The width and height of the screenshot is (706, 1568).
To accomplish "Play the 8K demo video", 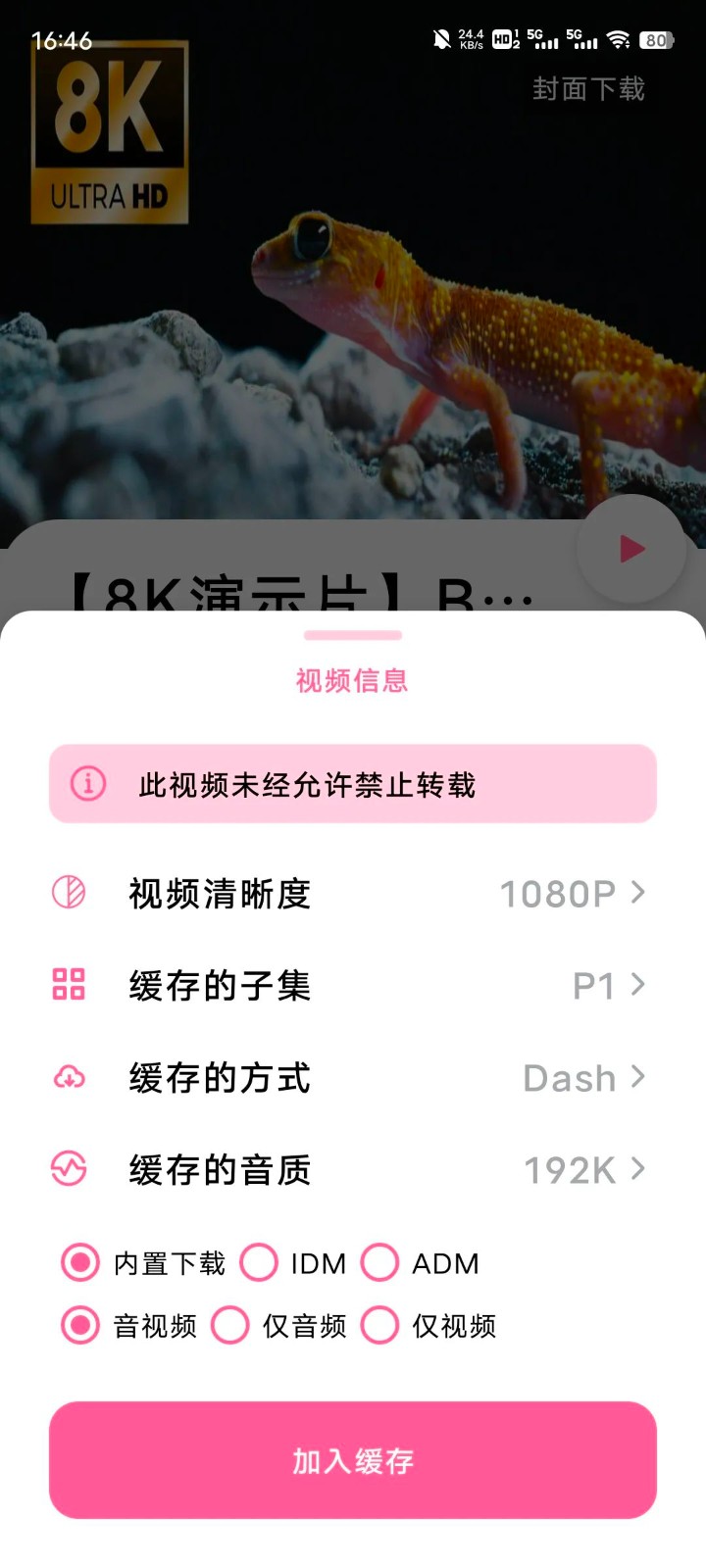I will (x=631, y=549).
